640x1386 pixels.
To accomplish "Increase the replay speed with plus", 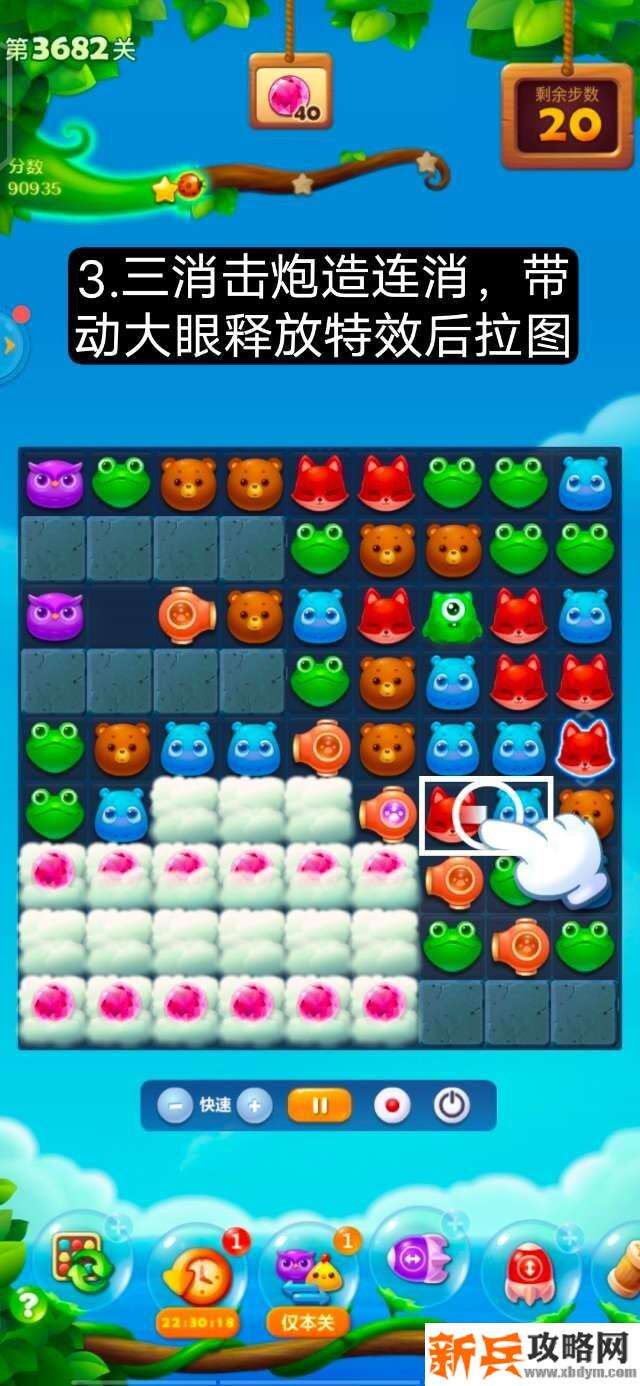I will click(255, 1106).
